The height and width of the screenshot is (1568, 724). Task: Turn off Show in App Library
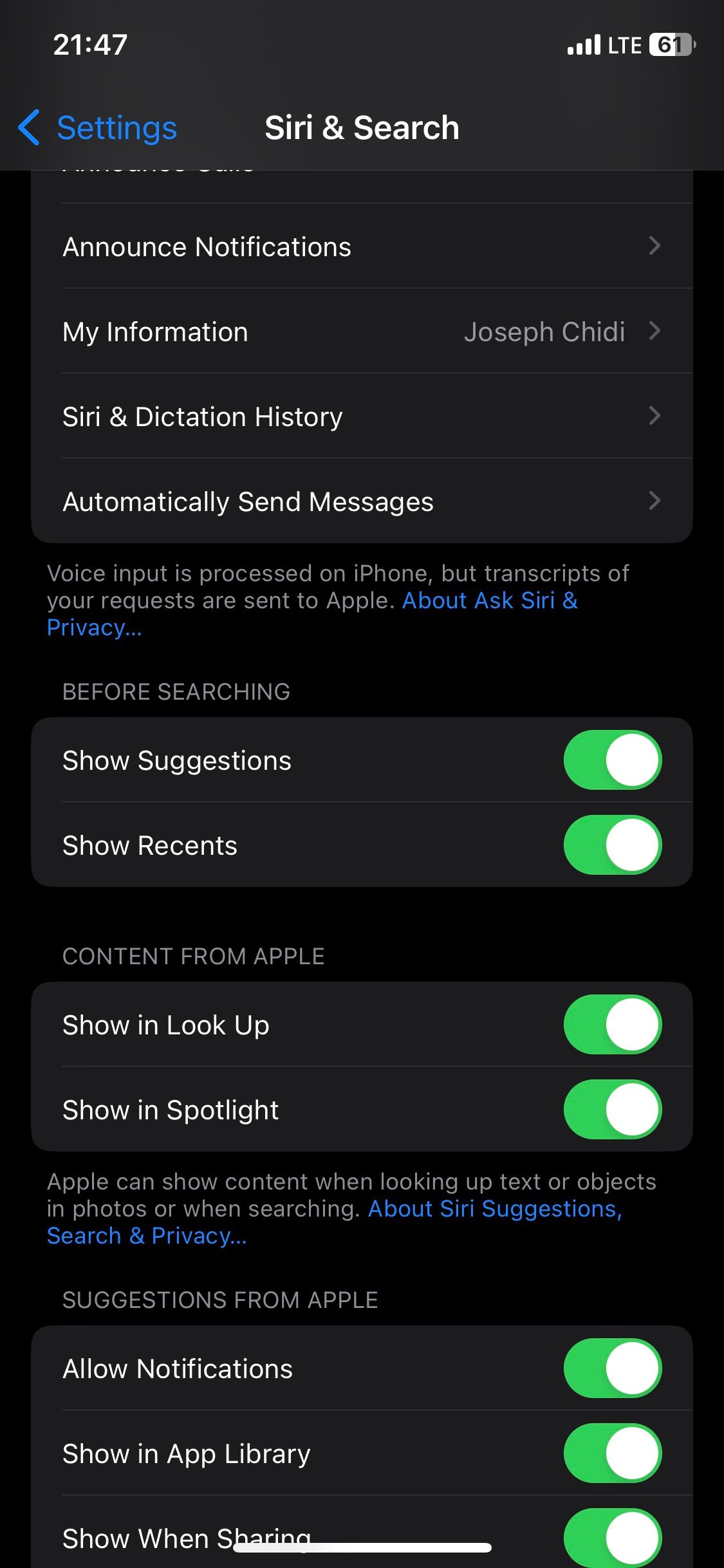pyautogui.click(x=612, y=1453)
